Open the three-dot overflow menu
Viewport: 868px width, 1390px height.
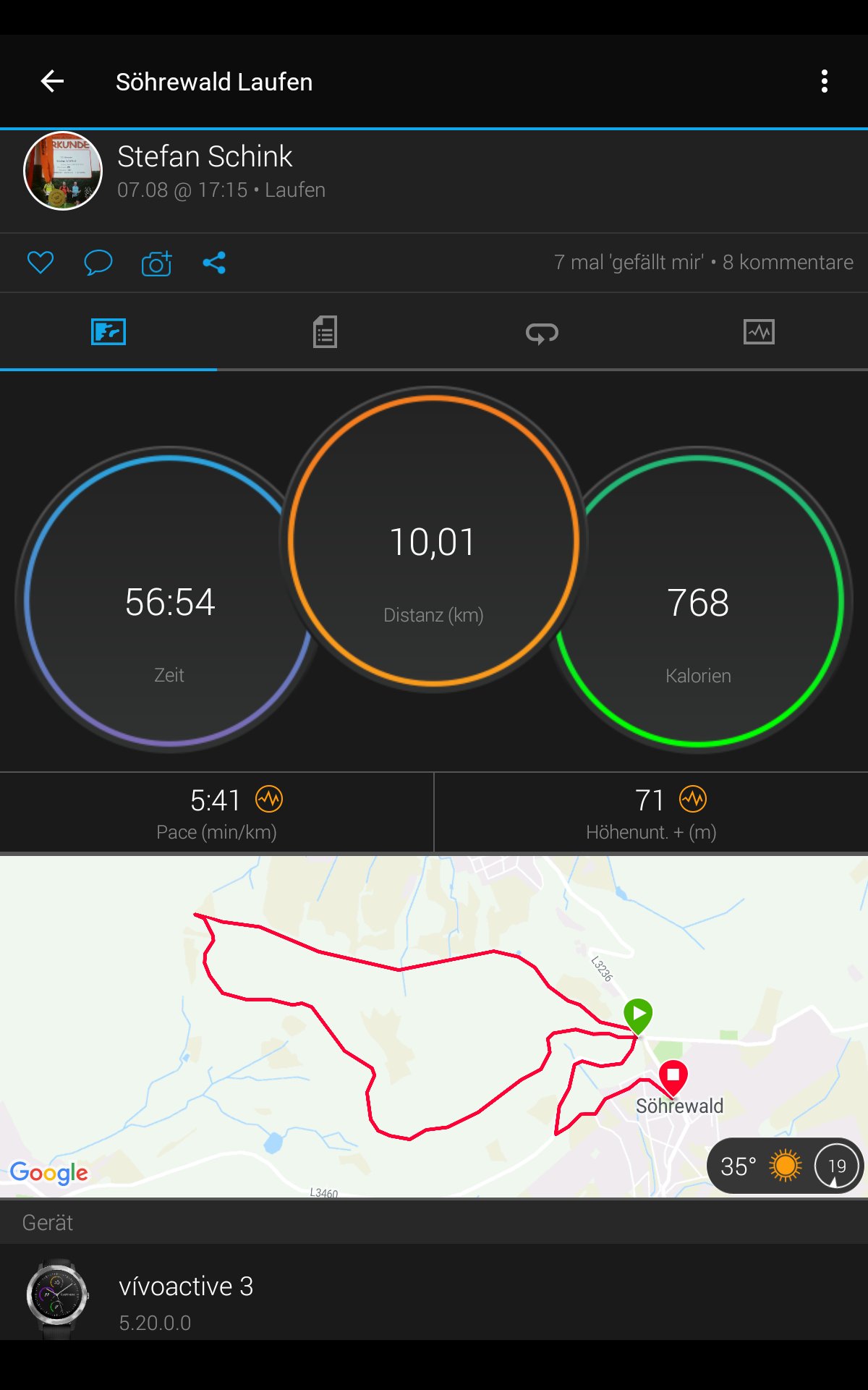coord(824,81)
